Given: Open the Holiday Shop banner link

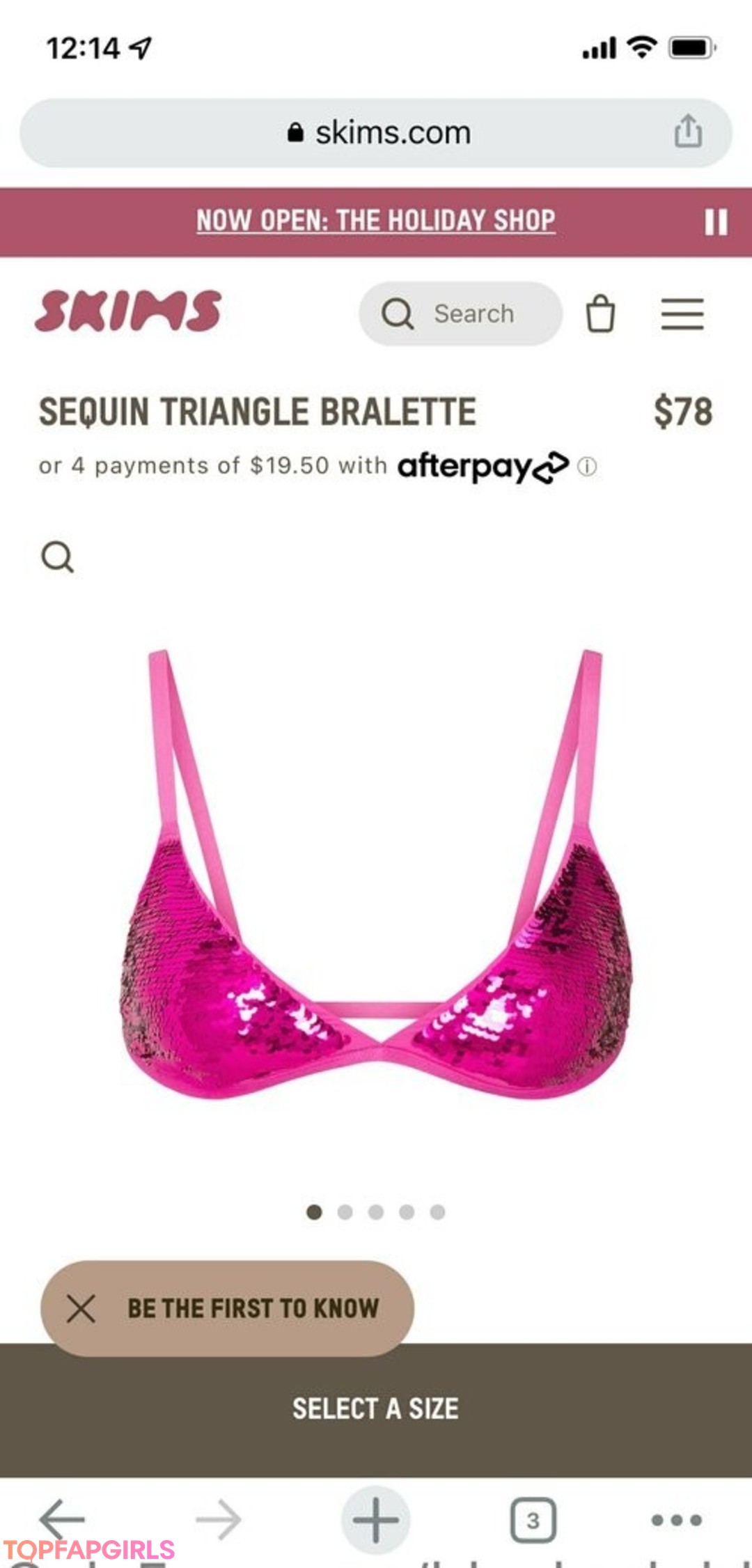Looking at the screenshot, I should (375, 221).
